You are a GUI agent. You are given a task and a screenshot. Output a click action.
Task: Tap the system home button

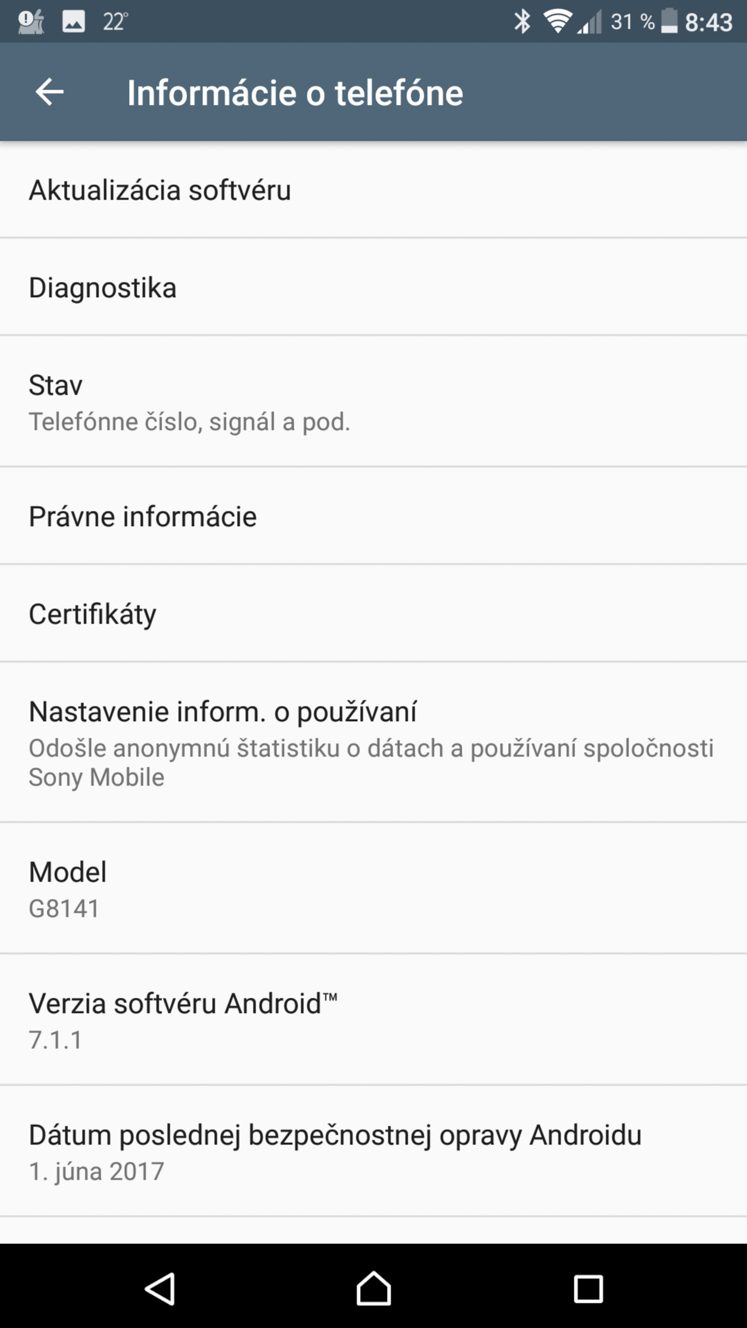[x=374, y=1288]
